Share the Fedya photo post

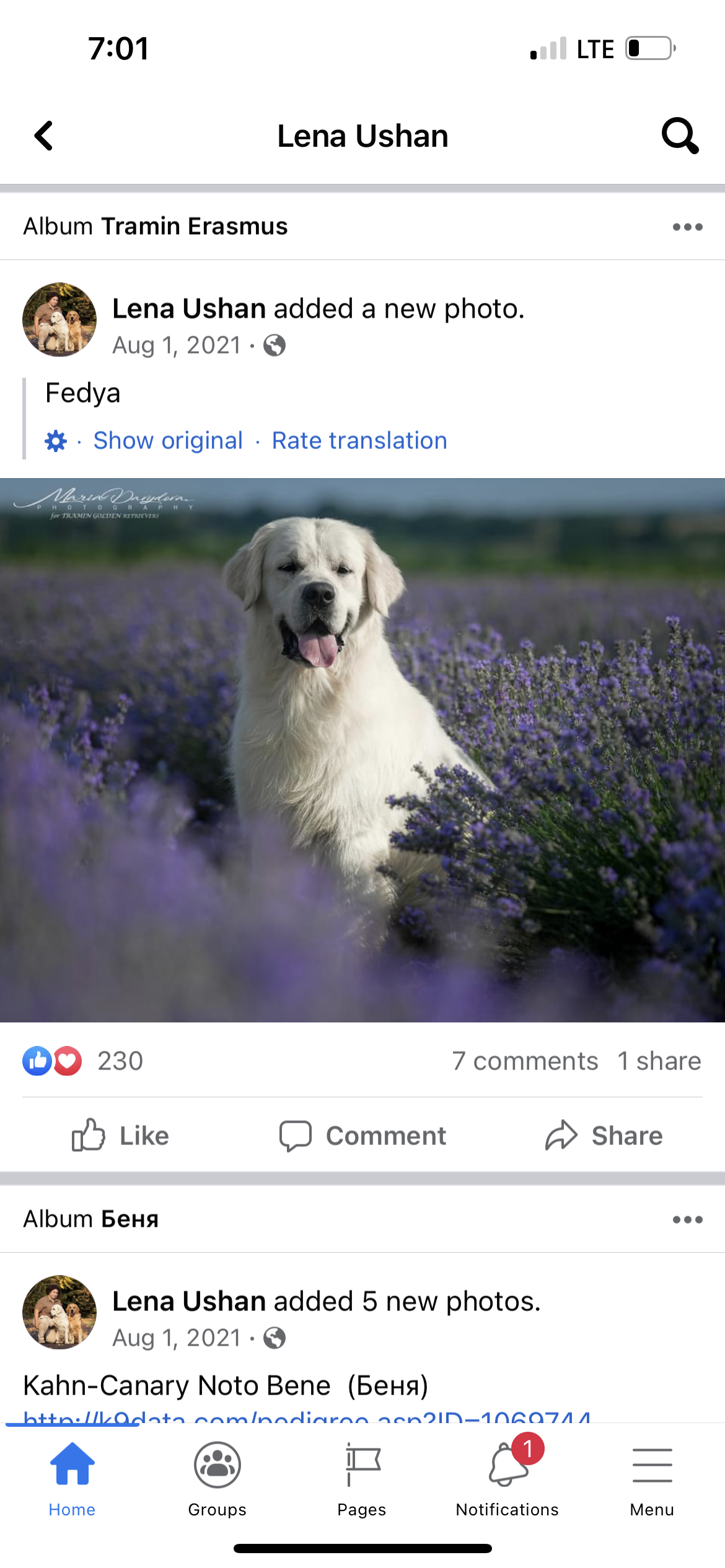(x=604, y=1136)
